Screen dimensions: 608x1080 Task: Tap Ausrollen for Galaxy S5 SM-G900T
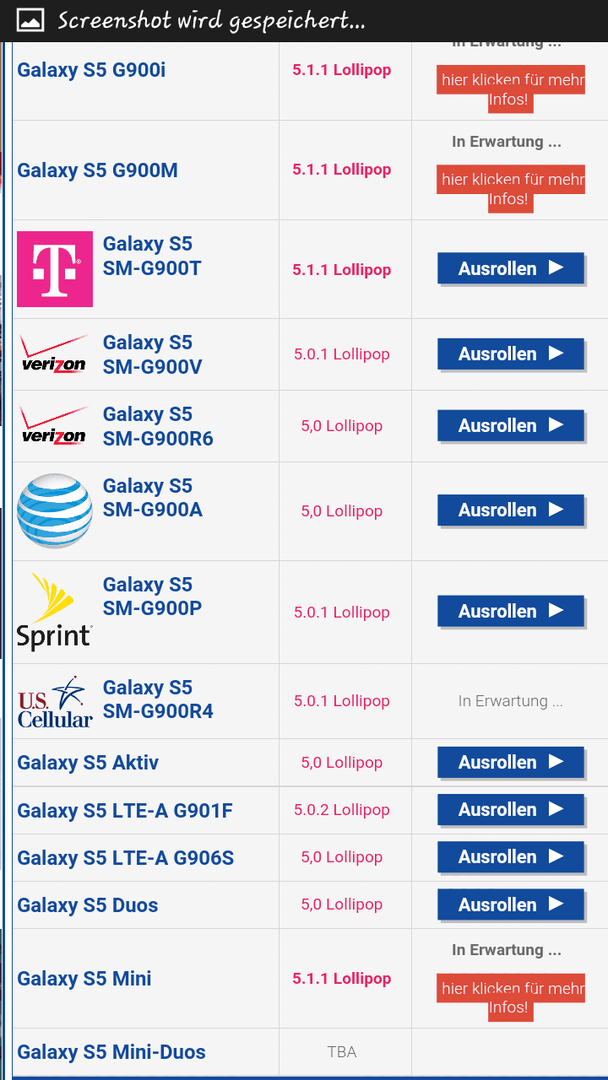(511, 269)
